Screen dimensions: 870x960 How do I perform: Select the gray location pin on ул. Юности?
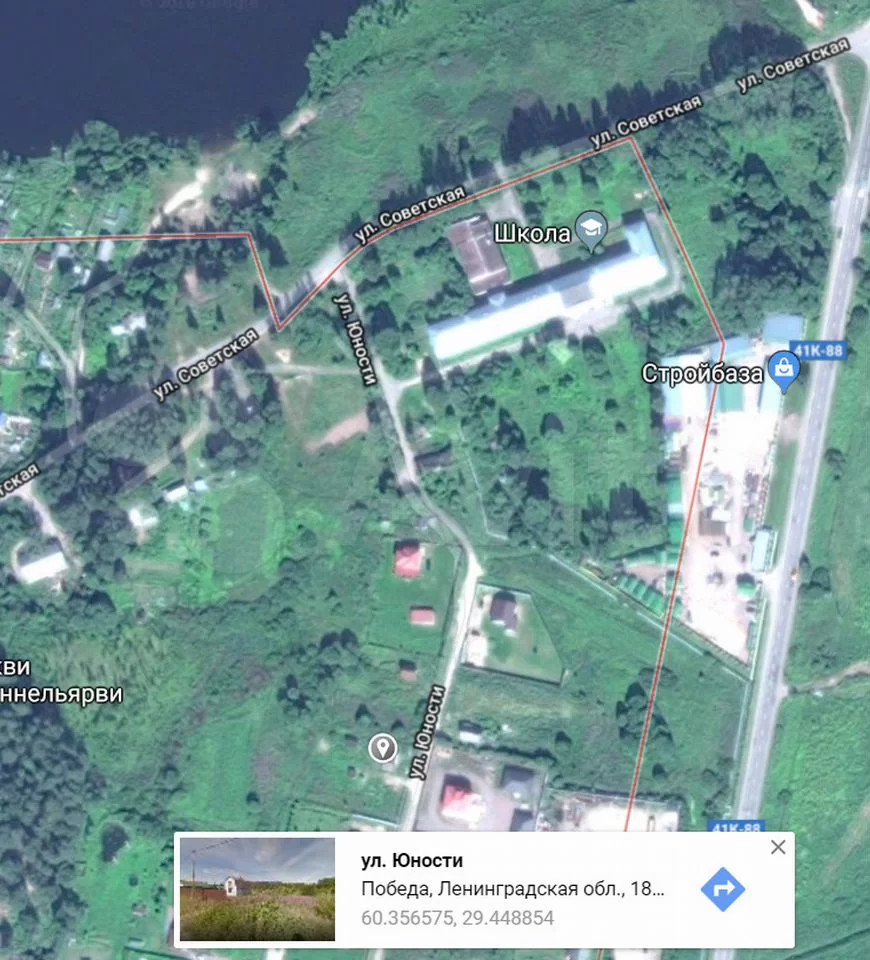tap(383, 748)
